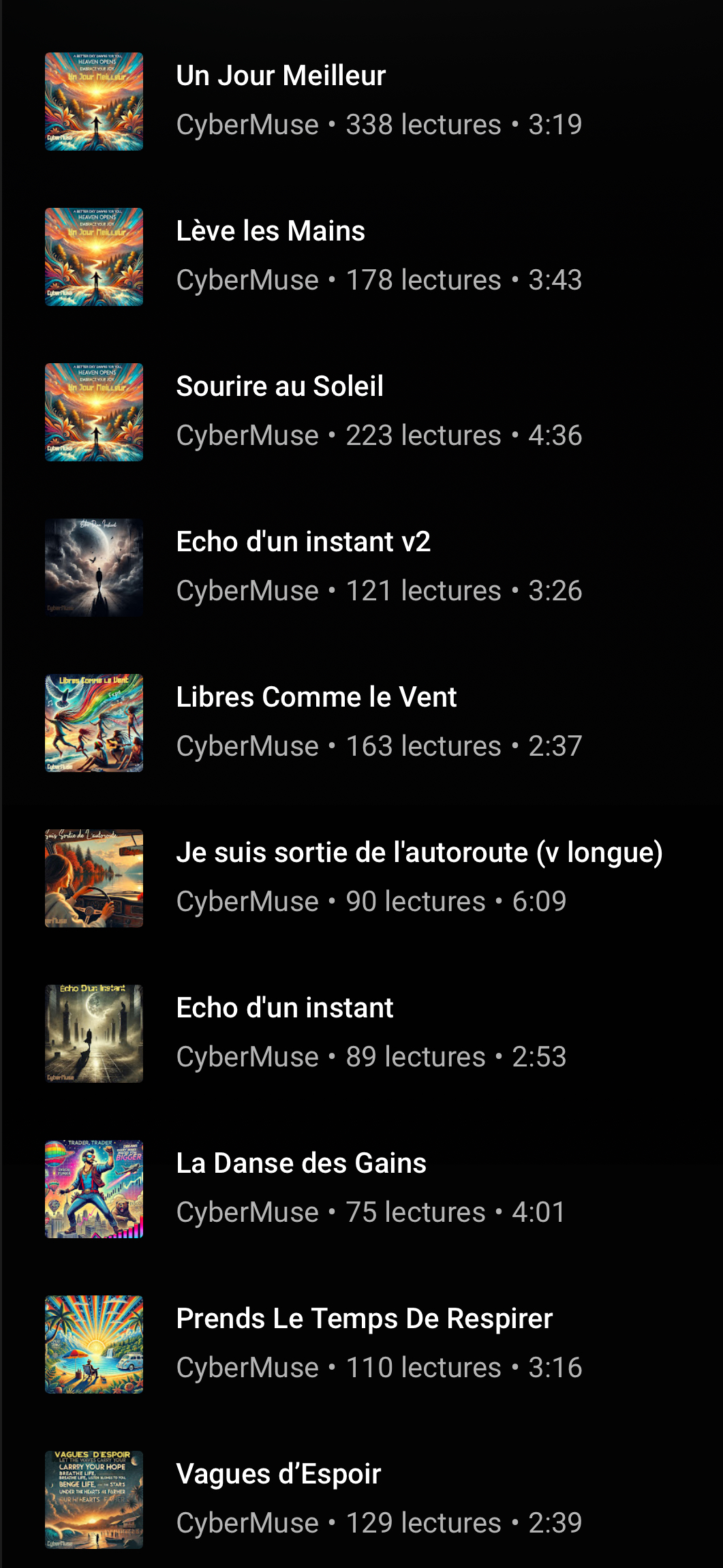Play the 2:53 track Echo d'un instant
723x1568 pixels.
[x=284, y=1009]
